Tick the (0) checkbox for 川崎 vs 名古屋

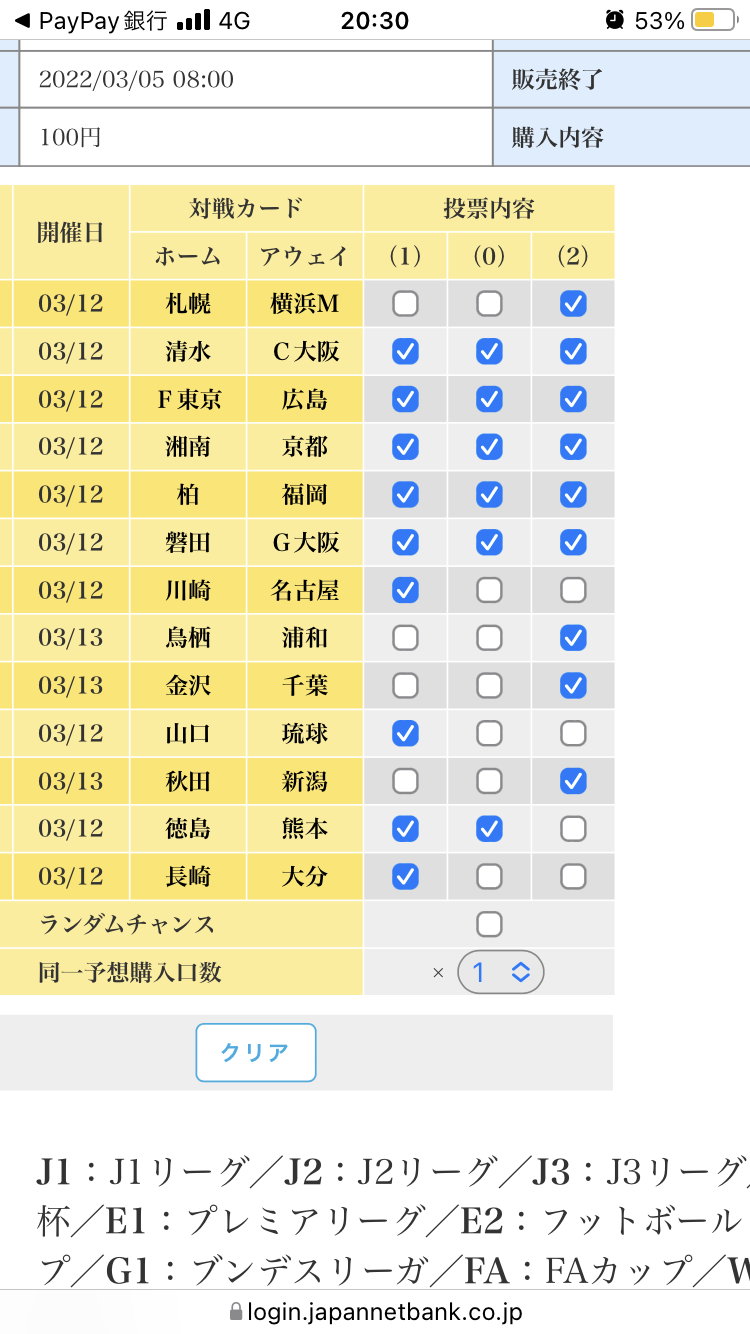pos(489,590)
